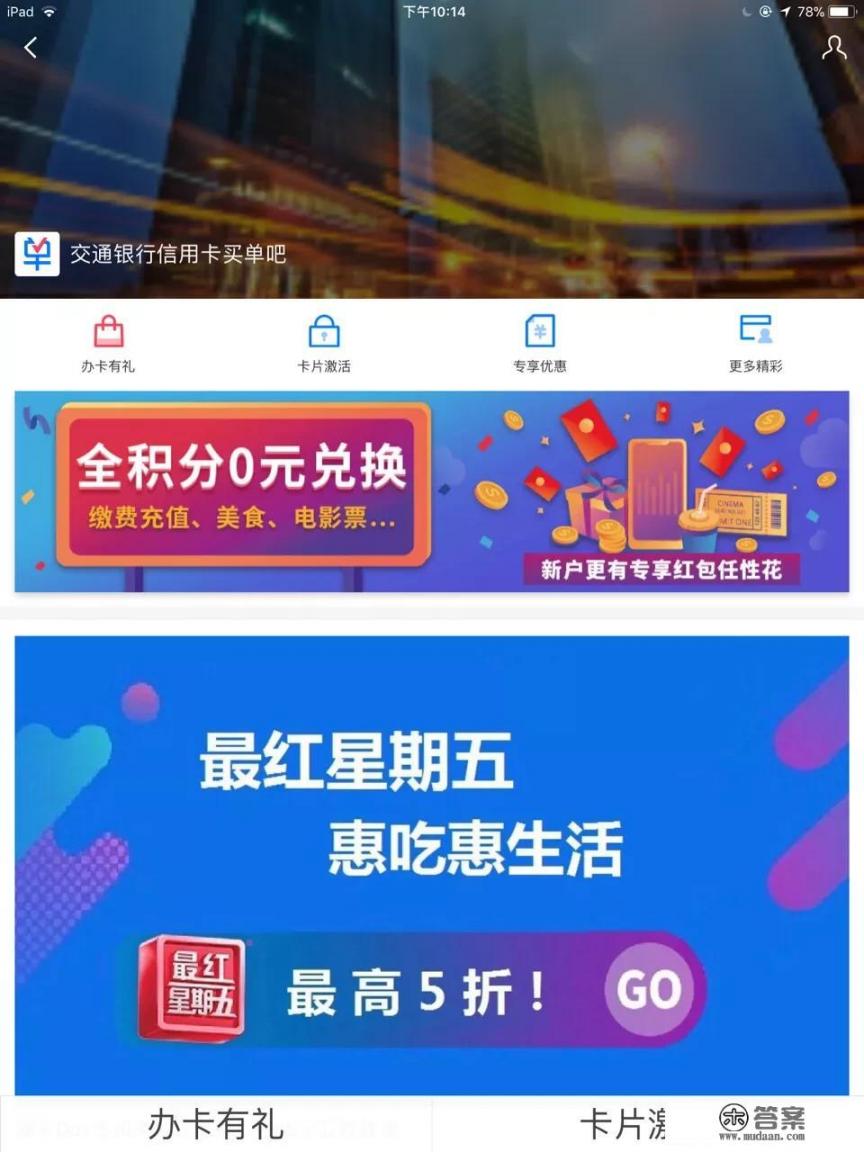Image resolution: width=864 pixels, height=1152 pixels.
Task: Click the 买单吧 logo beside the title
Action: (36, 255)
